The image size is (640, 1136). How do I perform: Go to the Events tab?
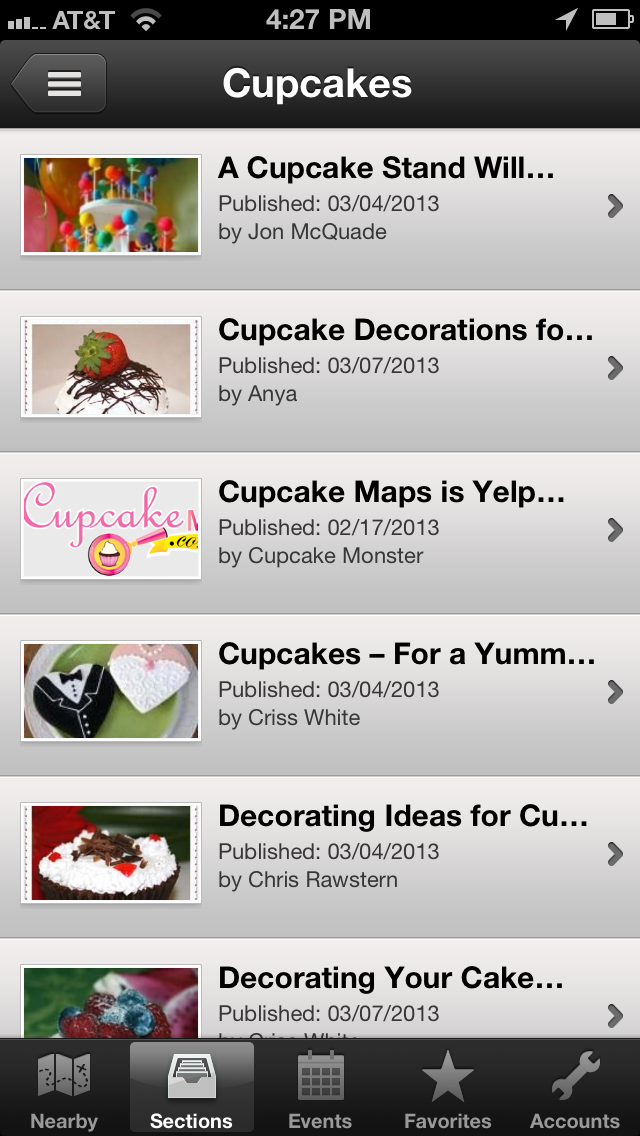click(x=320, y=1090)
